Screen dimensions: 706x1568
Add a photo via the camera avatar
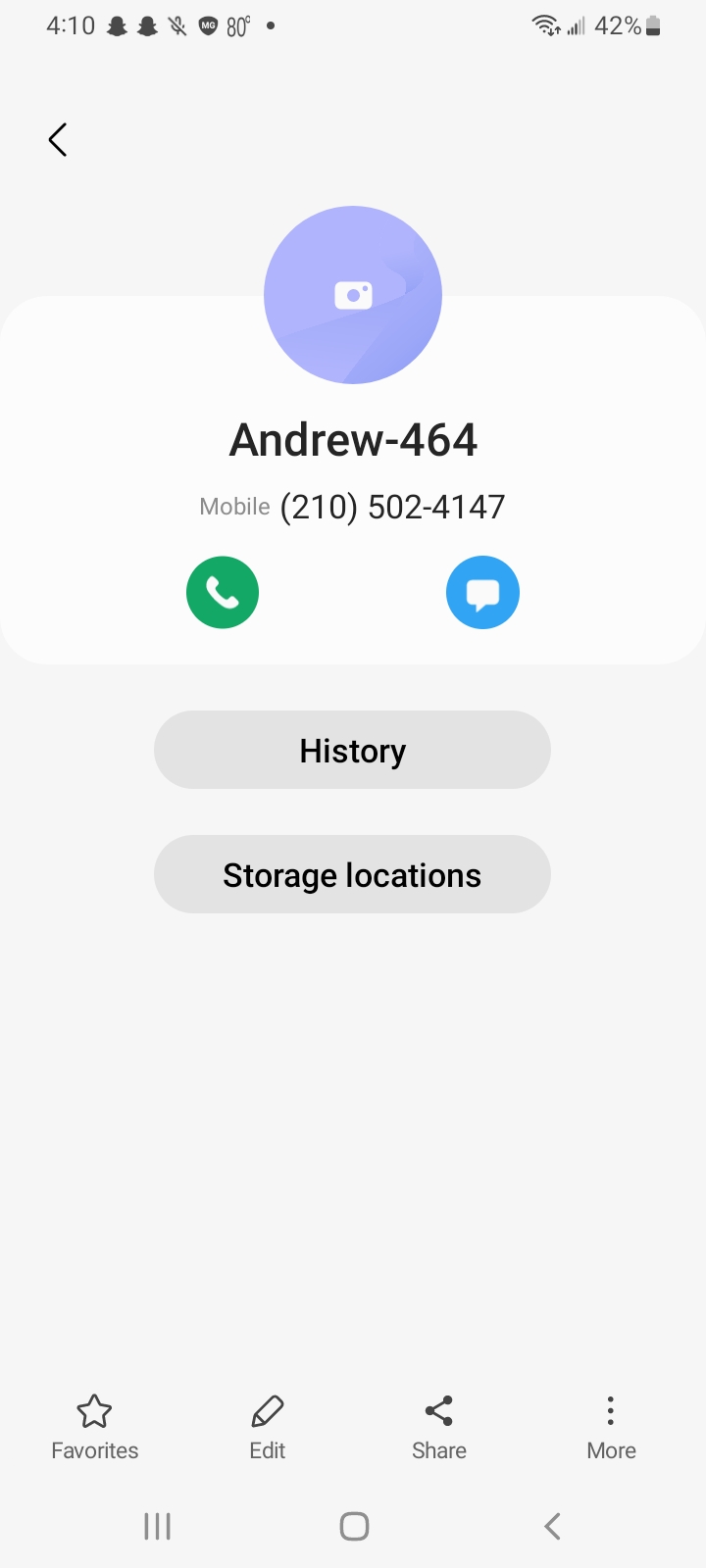coord(353,295)
